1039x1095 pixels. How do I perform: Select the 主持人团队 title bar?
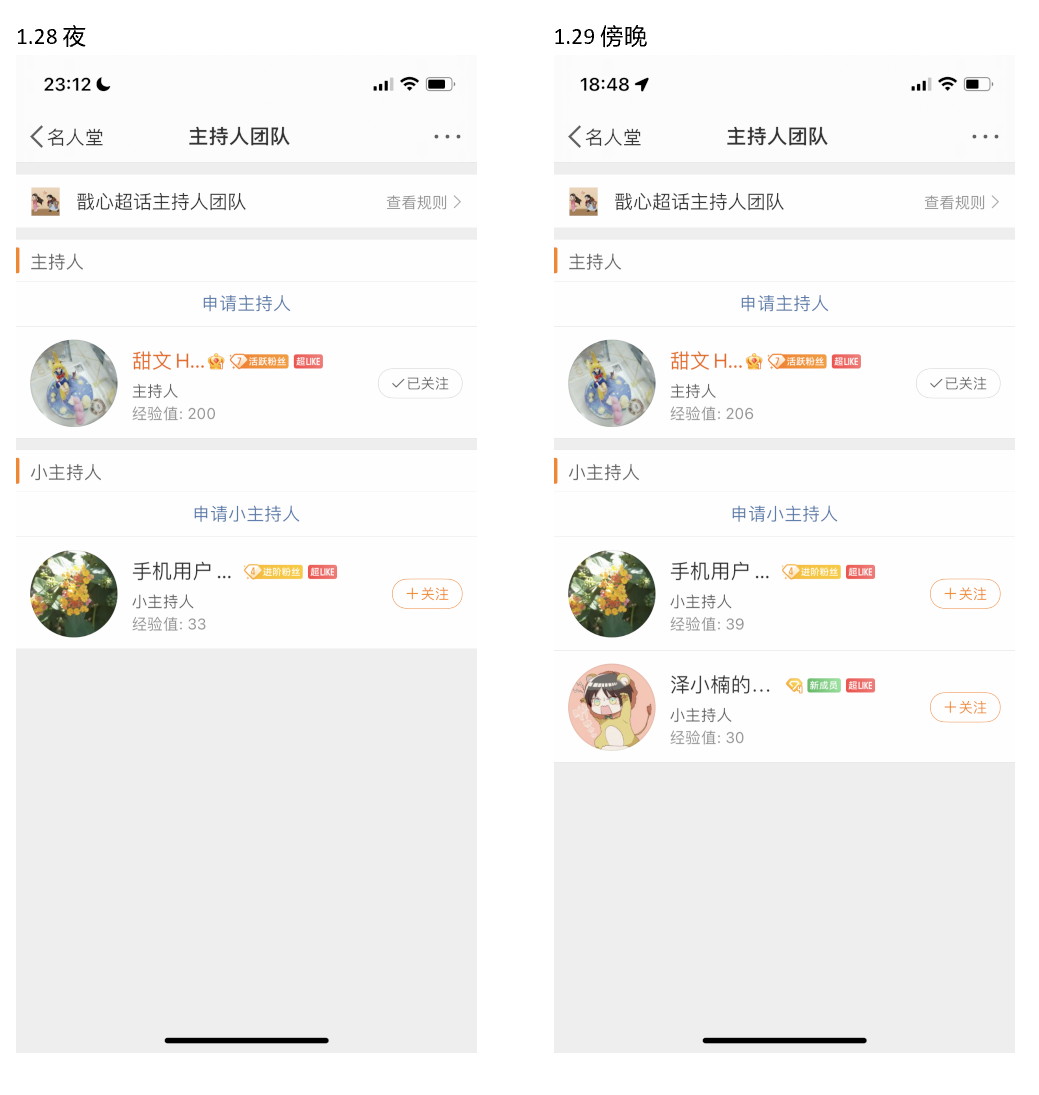[x=238, y=136]
